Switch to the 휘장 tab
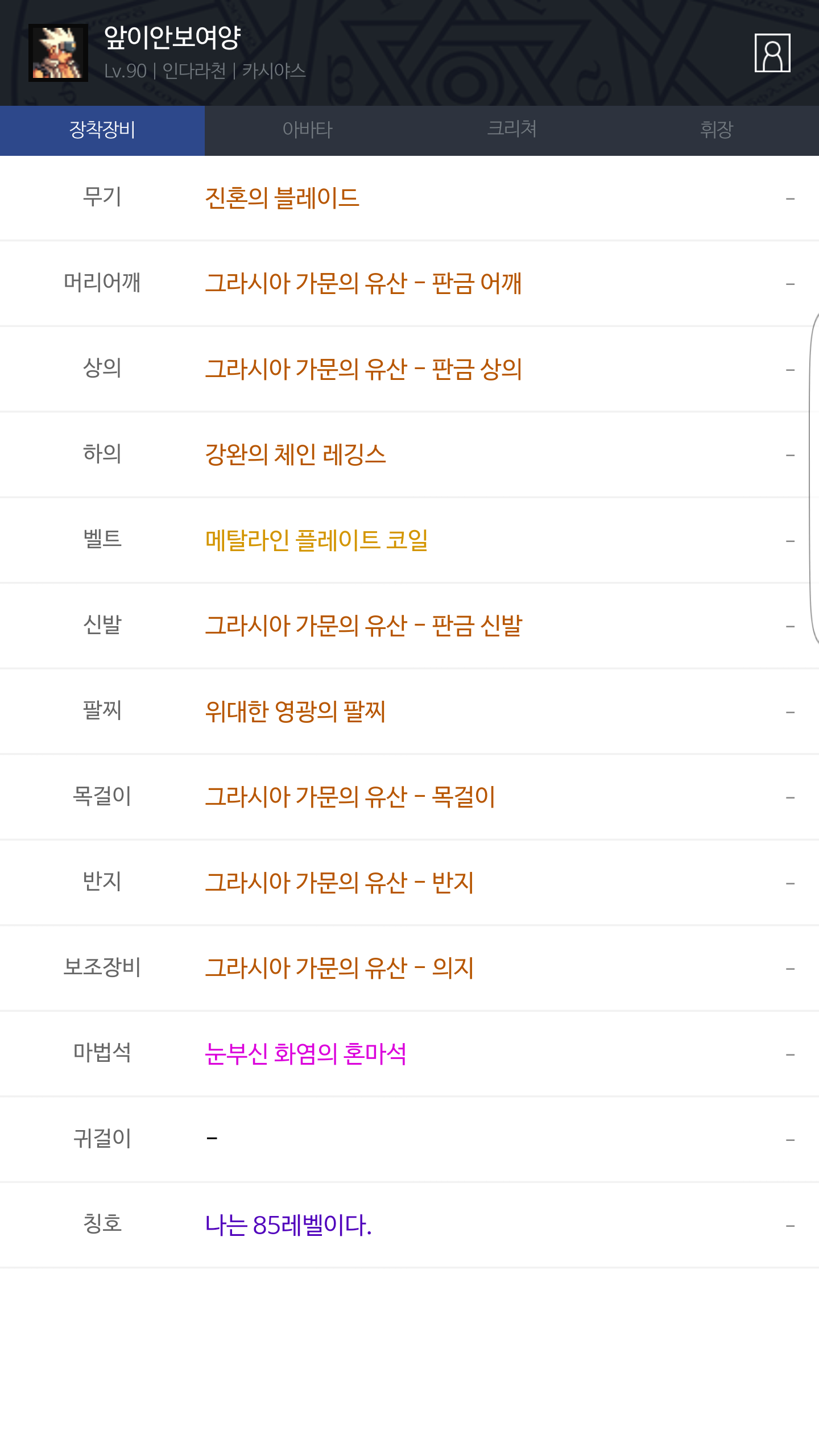819x1456 pixels. (x=717, y=130)
